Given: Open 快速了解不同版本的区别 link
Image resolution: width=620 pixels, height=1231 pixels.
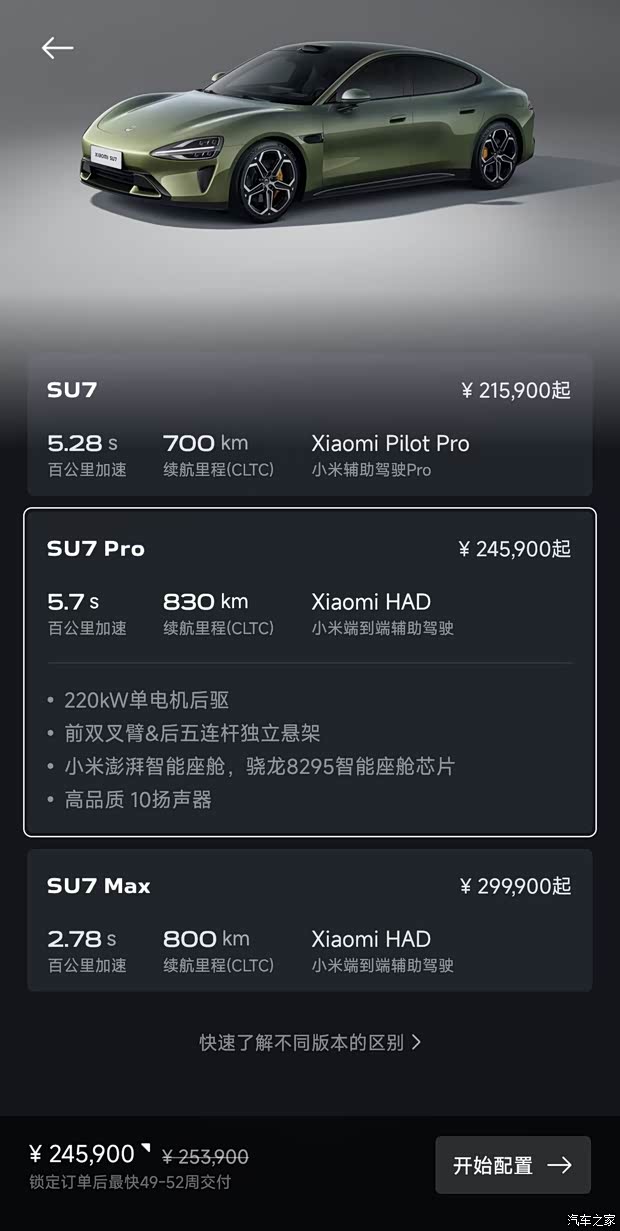Looking at the screenshot, I should (x=309, y=1042).
